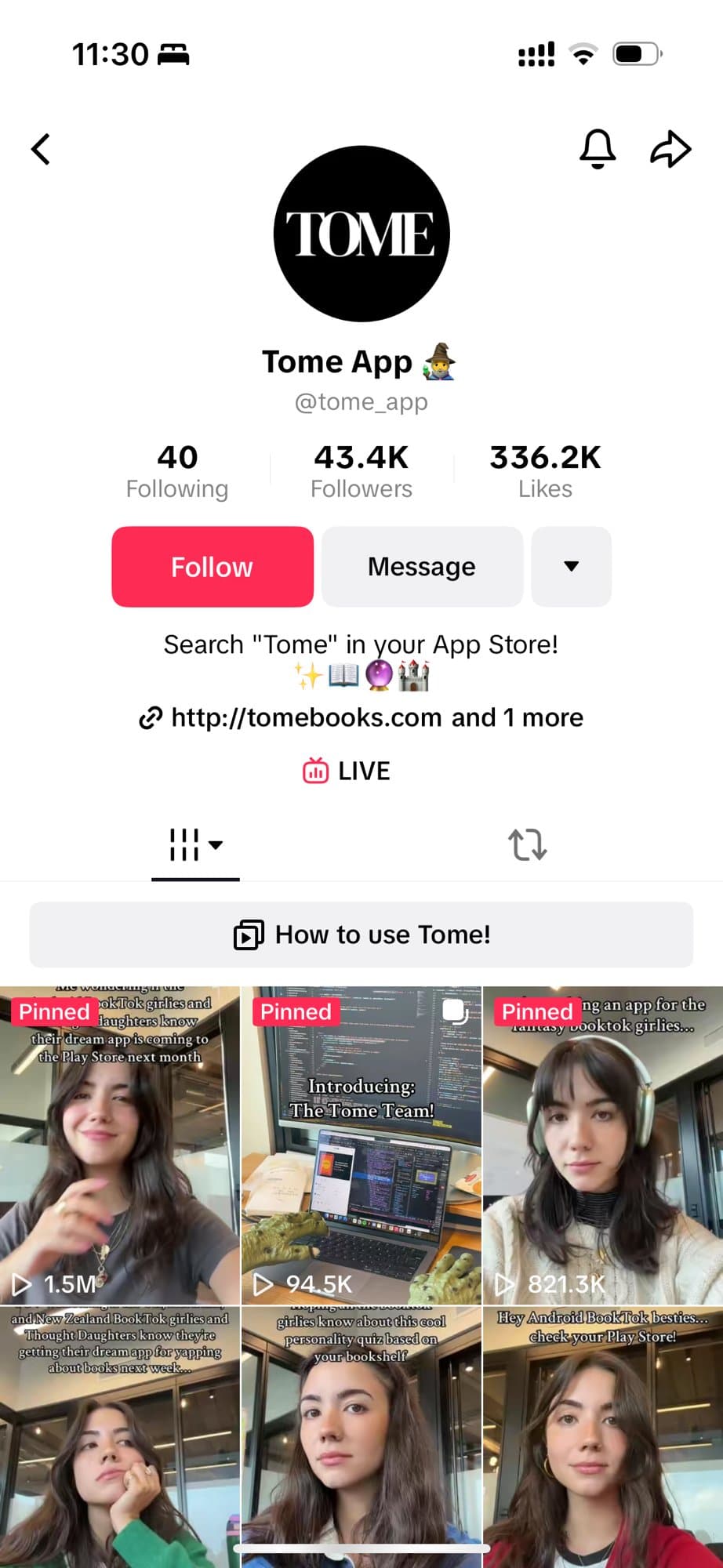
Task: View the Following list
Action: point(177,471)
